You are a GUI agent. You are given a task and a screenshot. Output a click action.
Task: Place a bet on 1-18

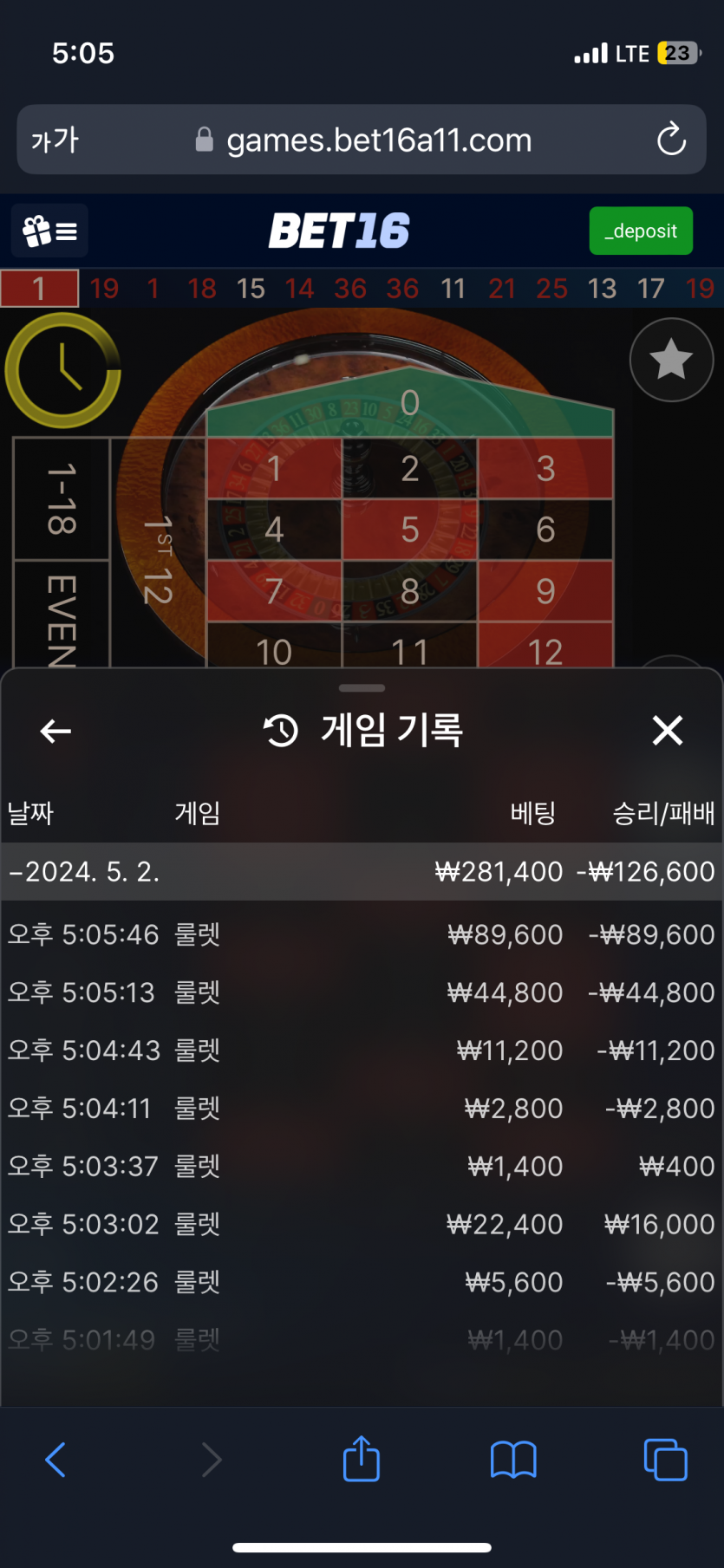(62, 498)
